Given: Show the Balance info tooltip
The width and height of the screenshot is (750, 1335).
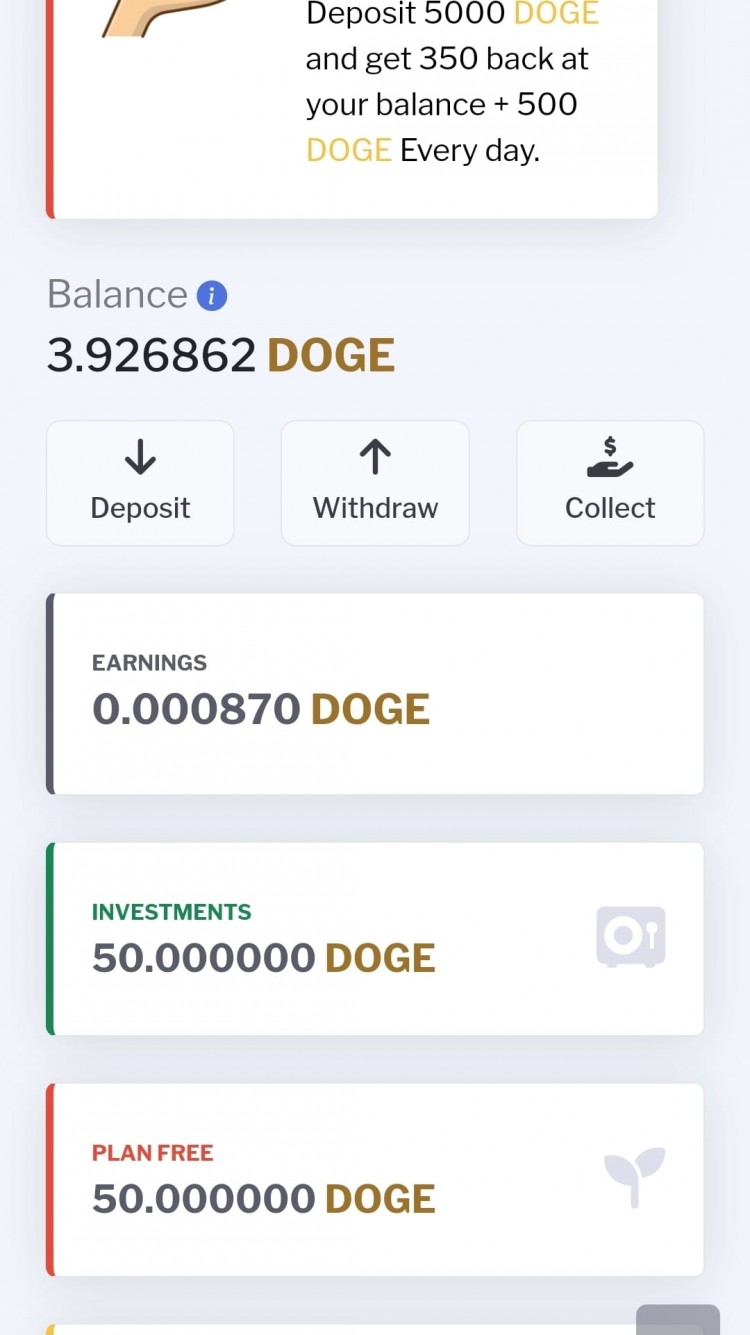Looking at the screenshot, I should coord(212,296).
